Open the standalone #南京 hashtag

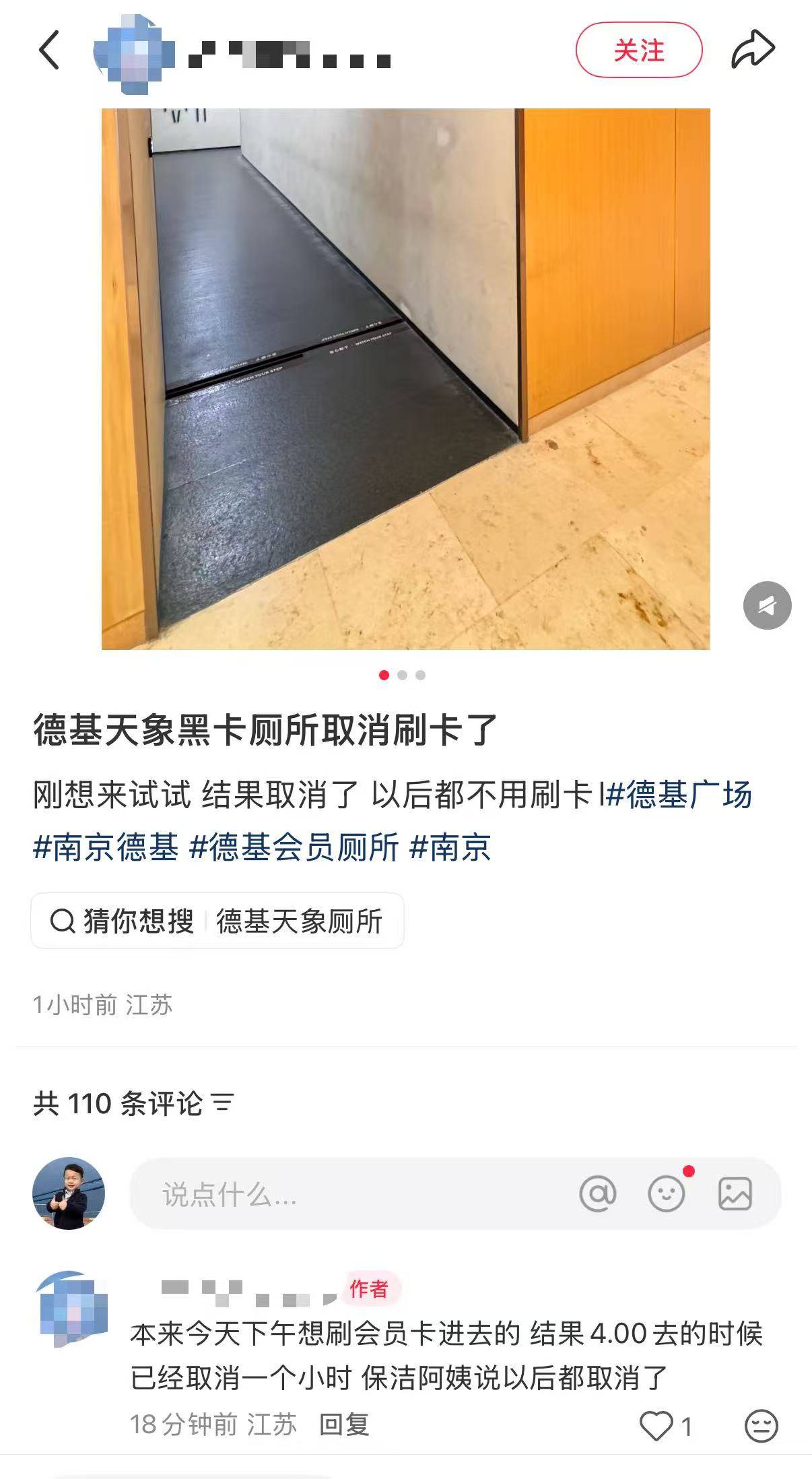pyautogui.click(x=450, y=847)
